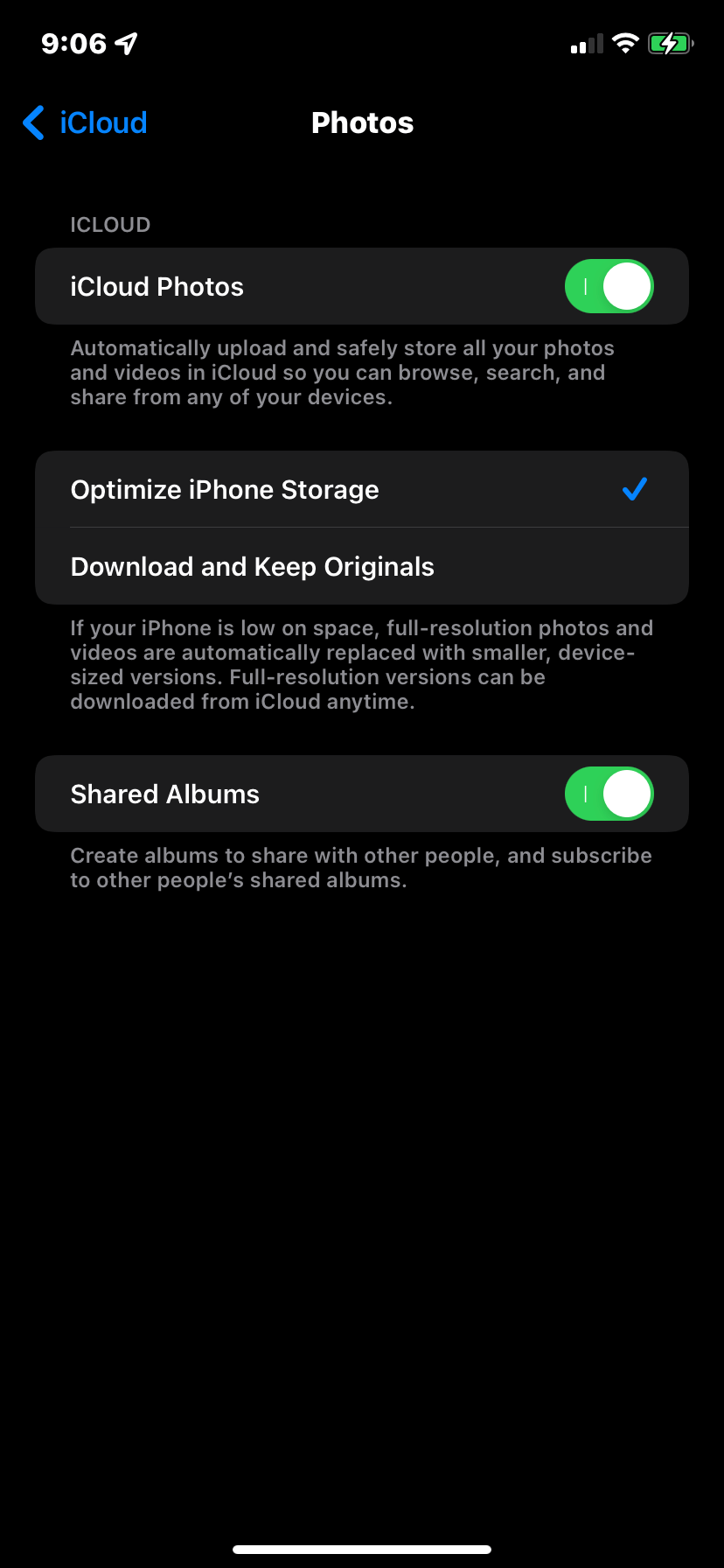Tap the cellular signal indicator

[586, 42]
